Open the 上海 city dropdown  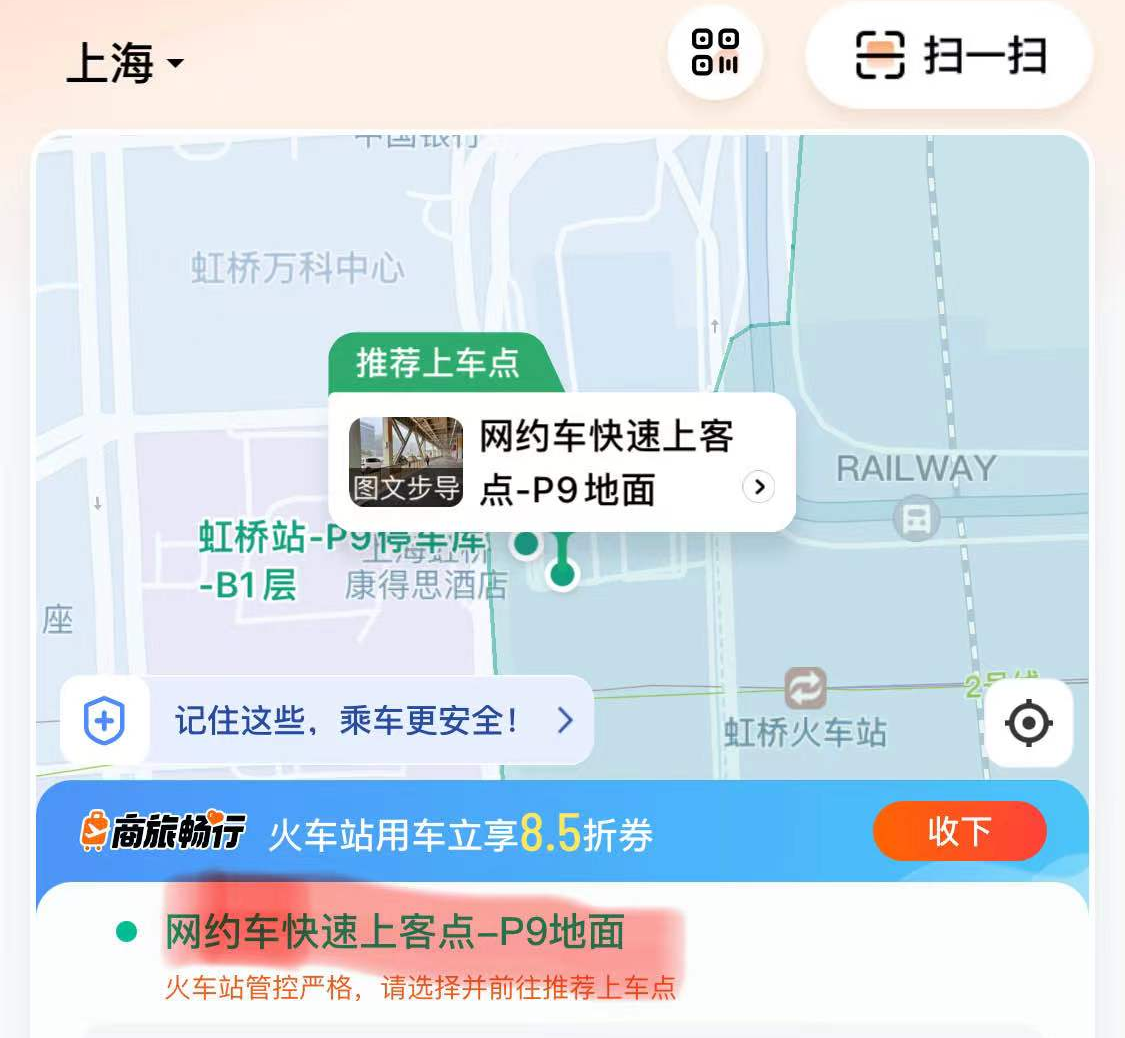[125, 64]
